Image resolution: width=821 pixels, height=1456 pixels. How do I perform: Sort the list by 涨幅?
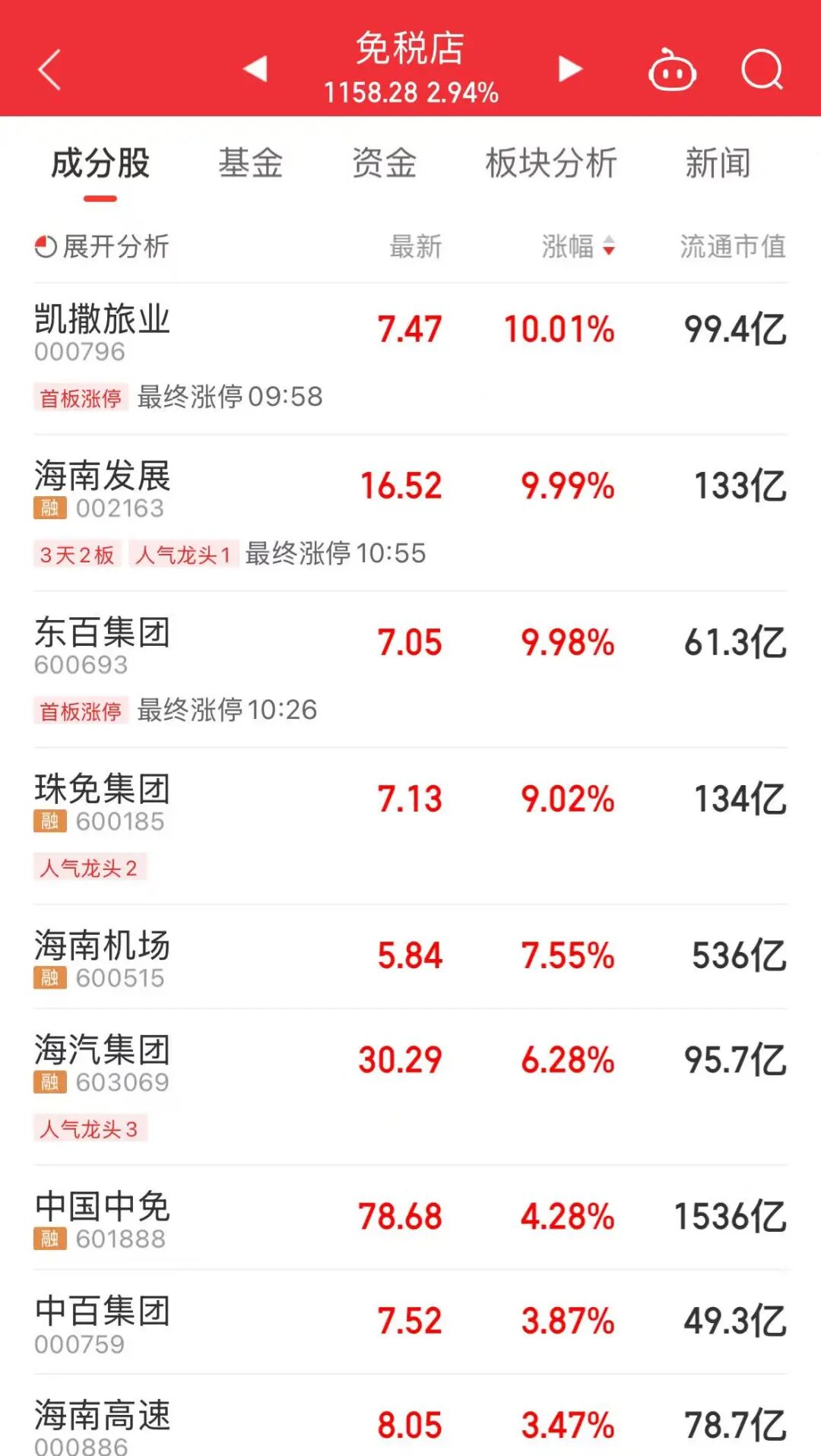[x=578, y=246]
